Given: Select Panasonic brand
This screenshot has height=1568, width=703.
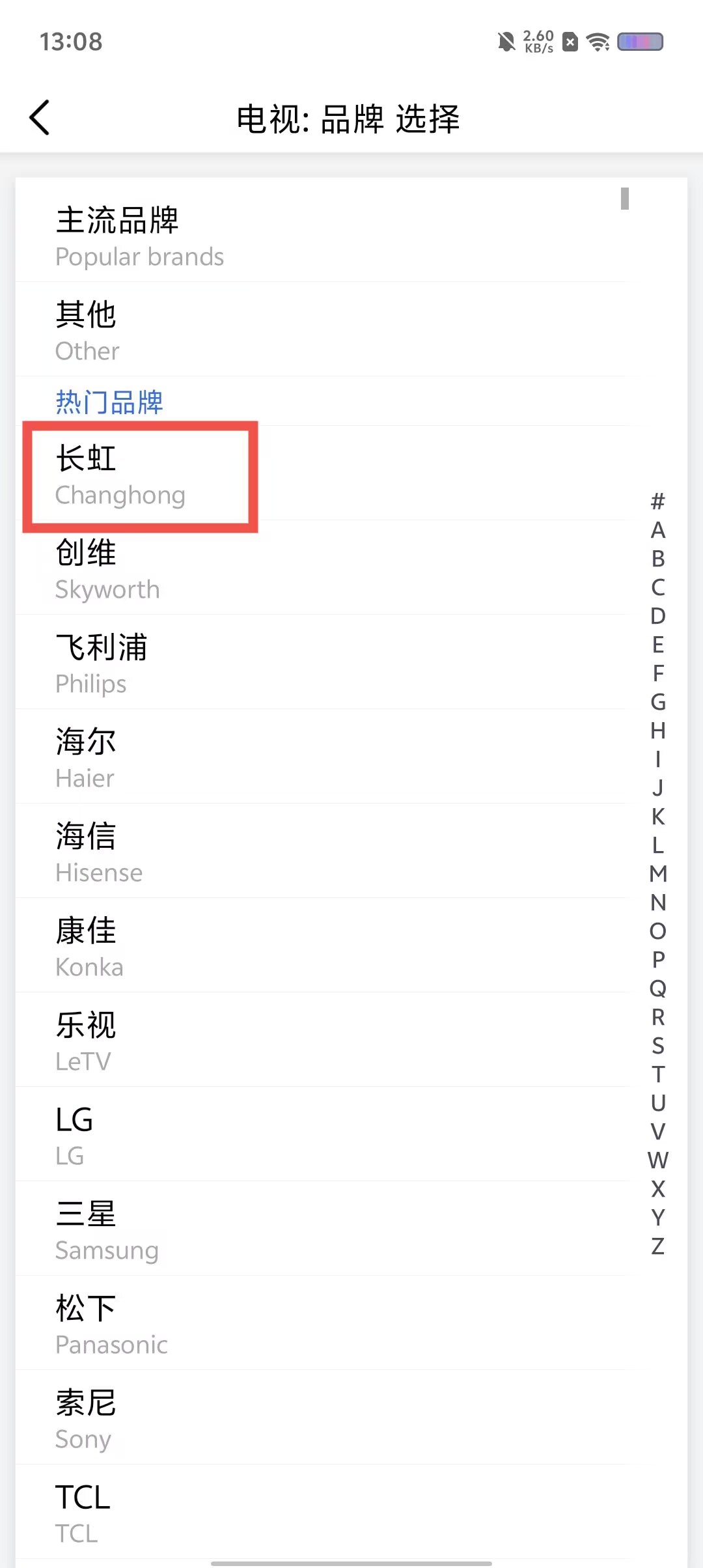Looking at the screenshot, I should [x=319, y=1324].
